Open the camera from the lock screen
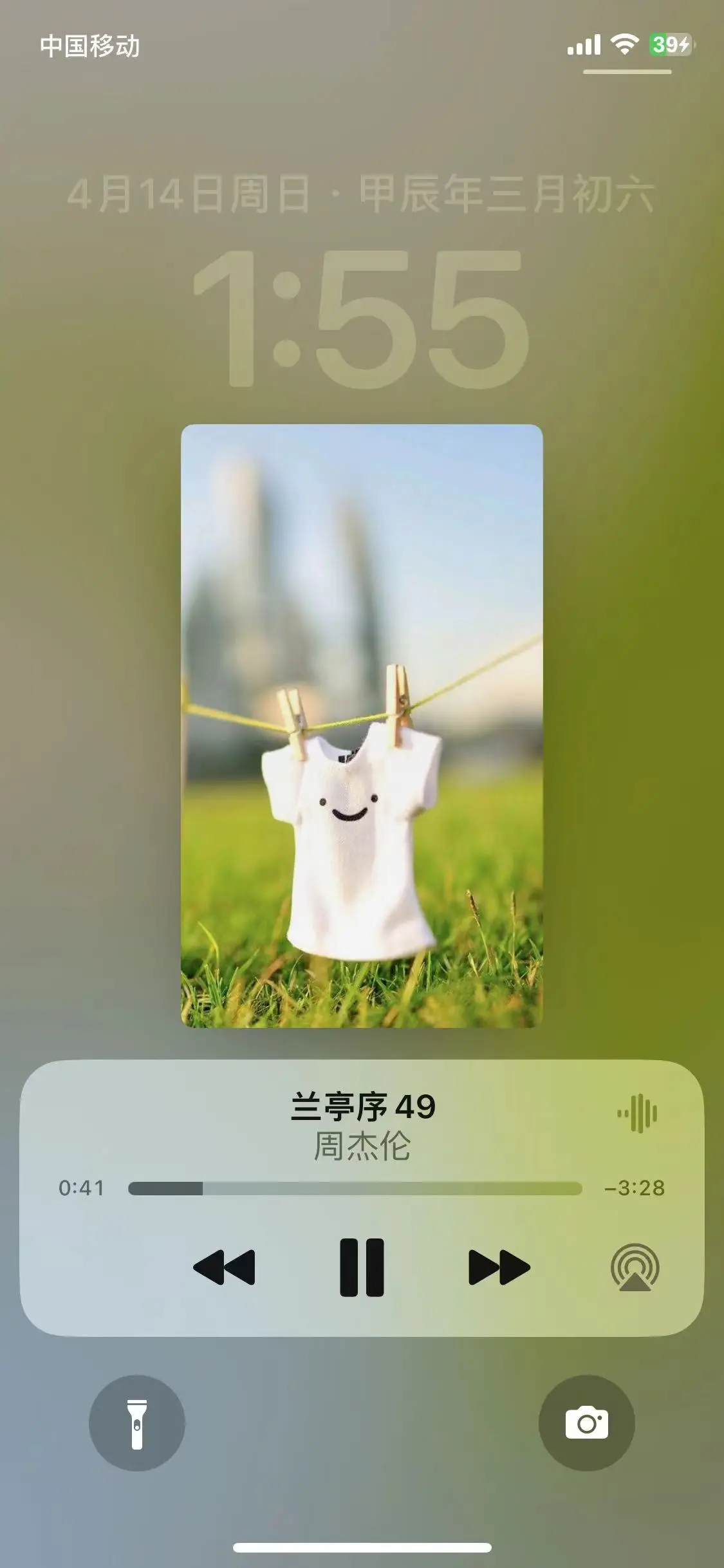 click(586, 1423)
